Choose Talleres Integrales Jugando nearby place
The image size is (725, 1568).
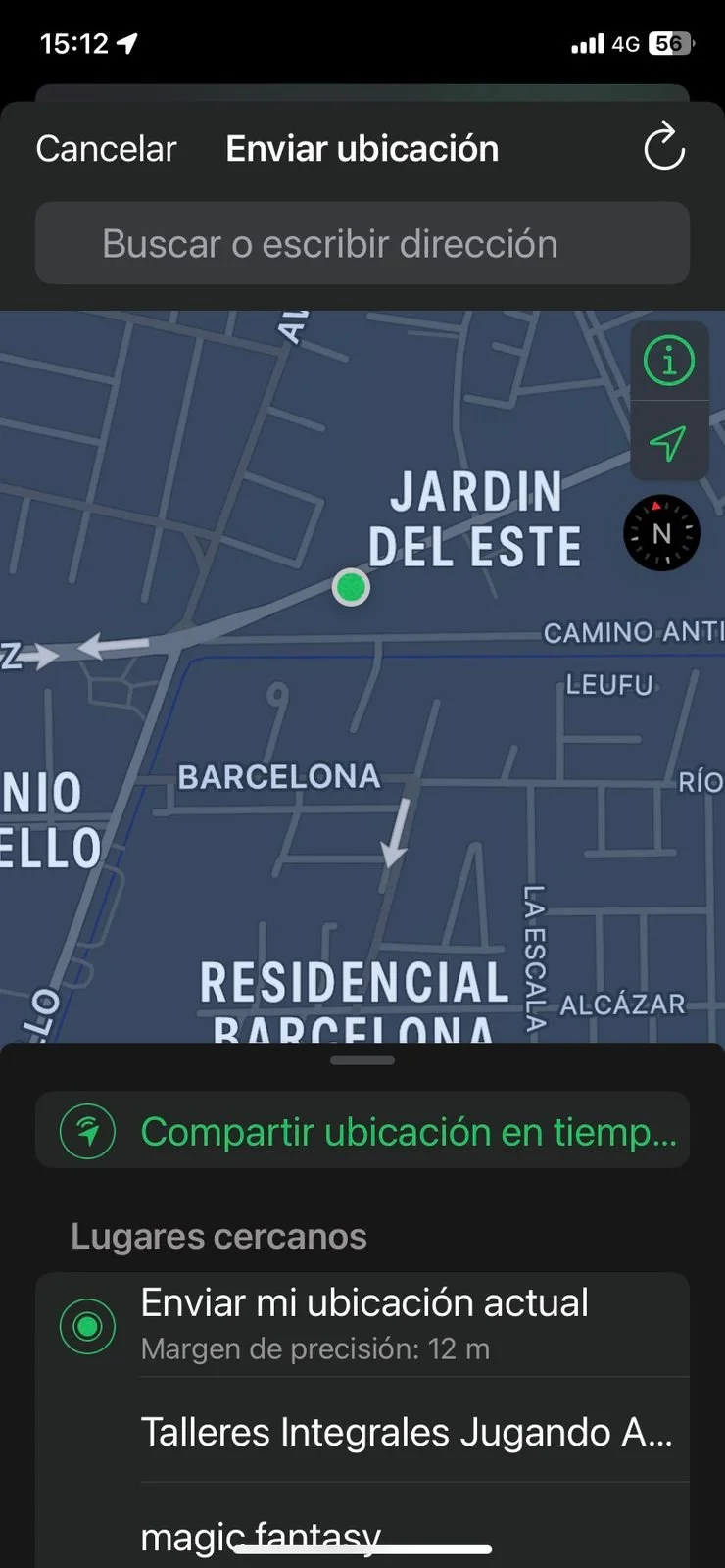click(x=406, y=1432)
